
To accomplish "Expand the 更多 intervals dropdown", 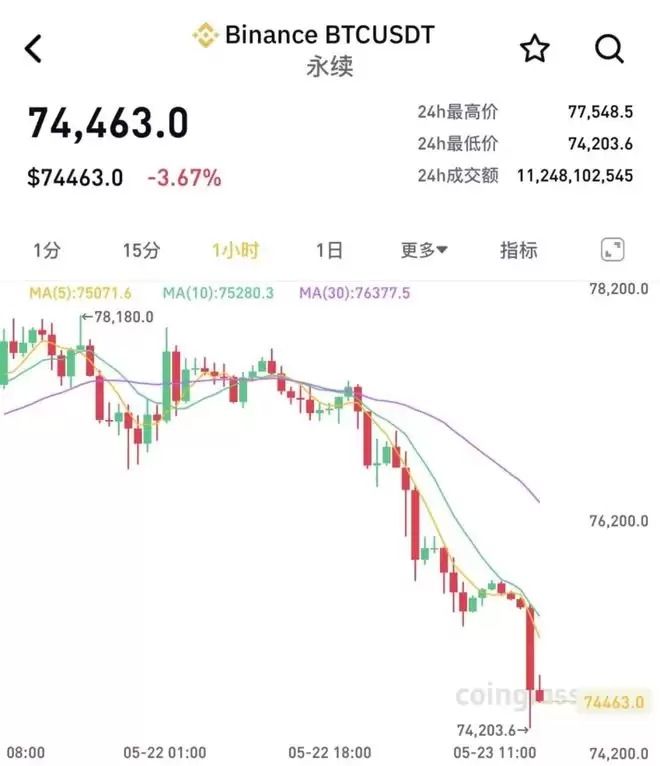I will (424, 250).
